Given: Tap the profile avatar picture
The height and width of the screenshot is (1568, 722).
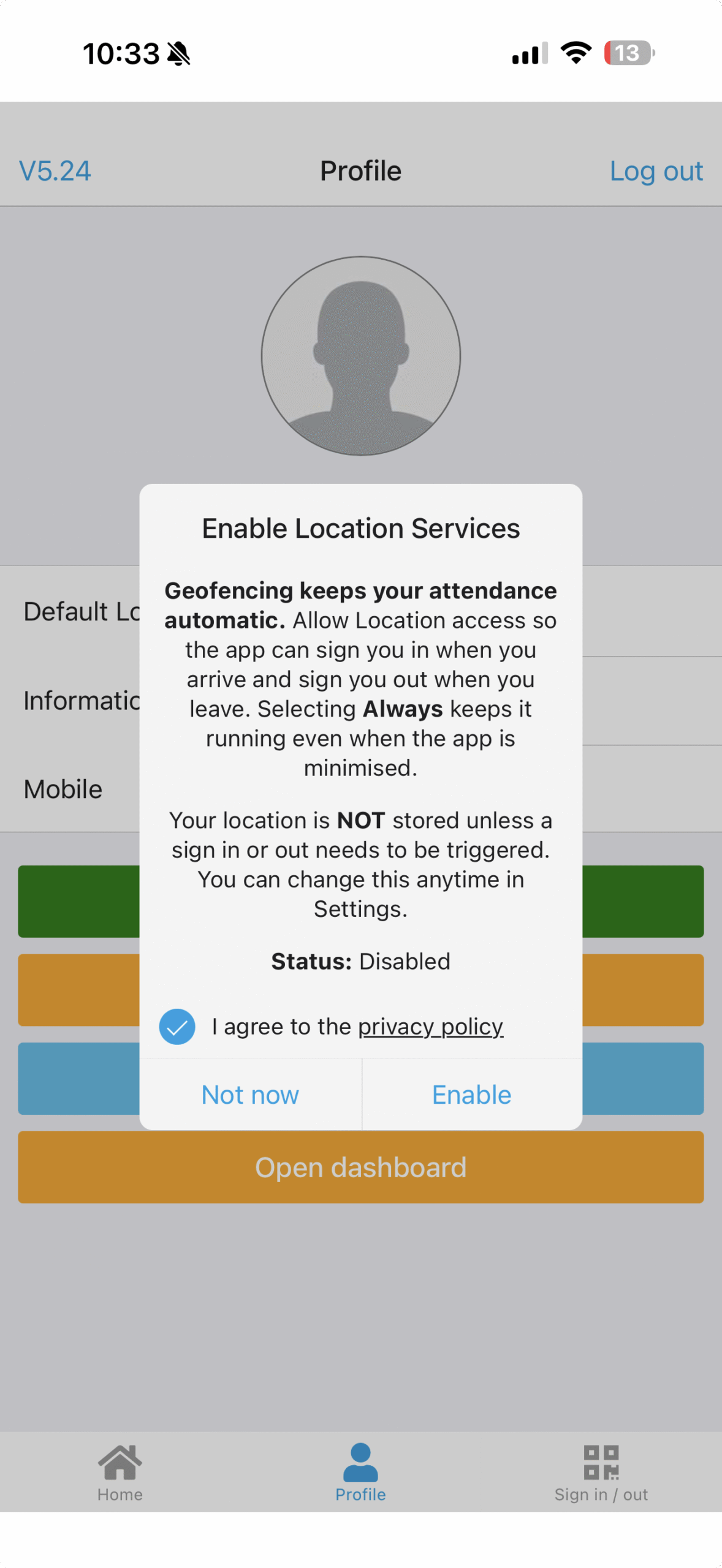Looking at the screenshot, I should [x=360, y=356].
